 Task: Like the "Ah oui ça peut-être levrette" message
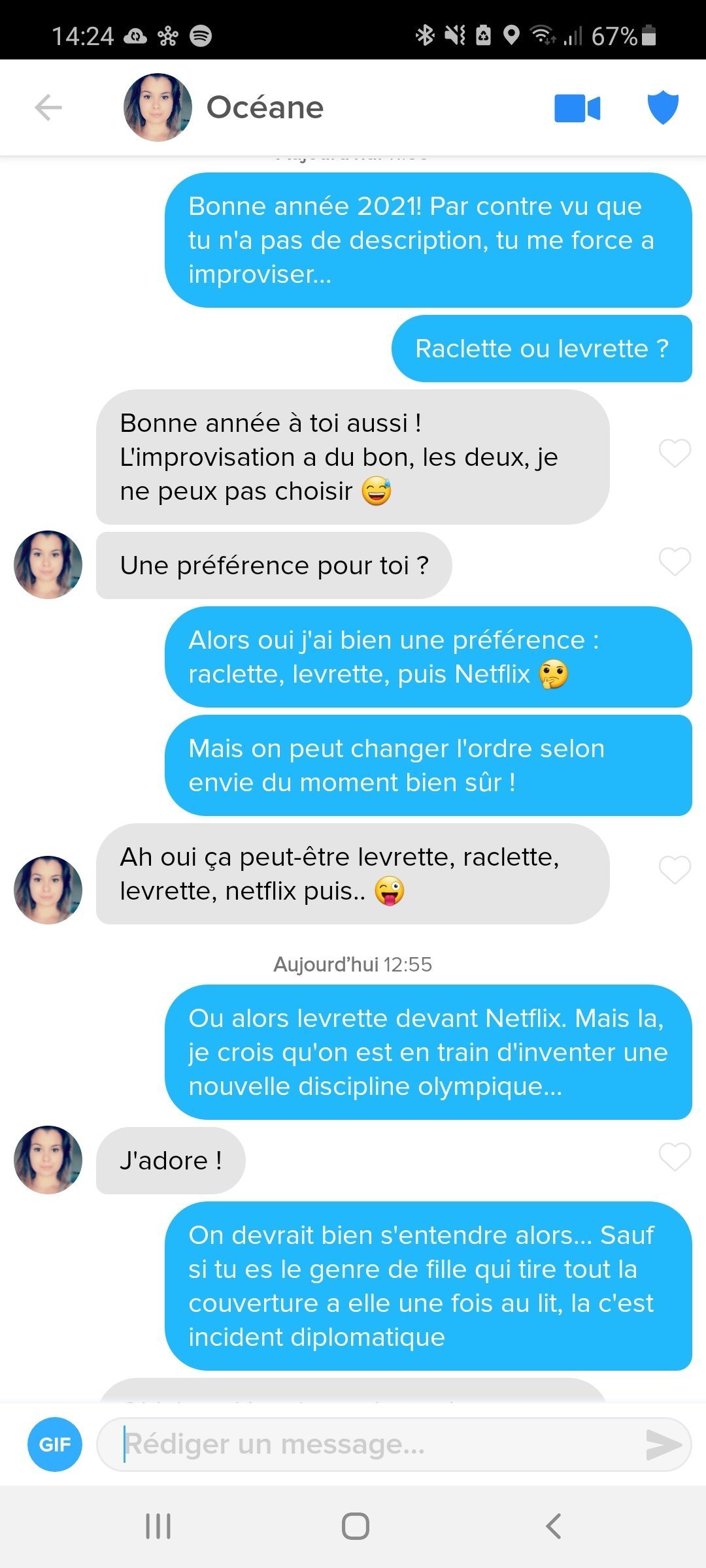(x=674, y=870)
